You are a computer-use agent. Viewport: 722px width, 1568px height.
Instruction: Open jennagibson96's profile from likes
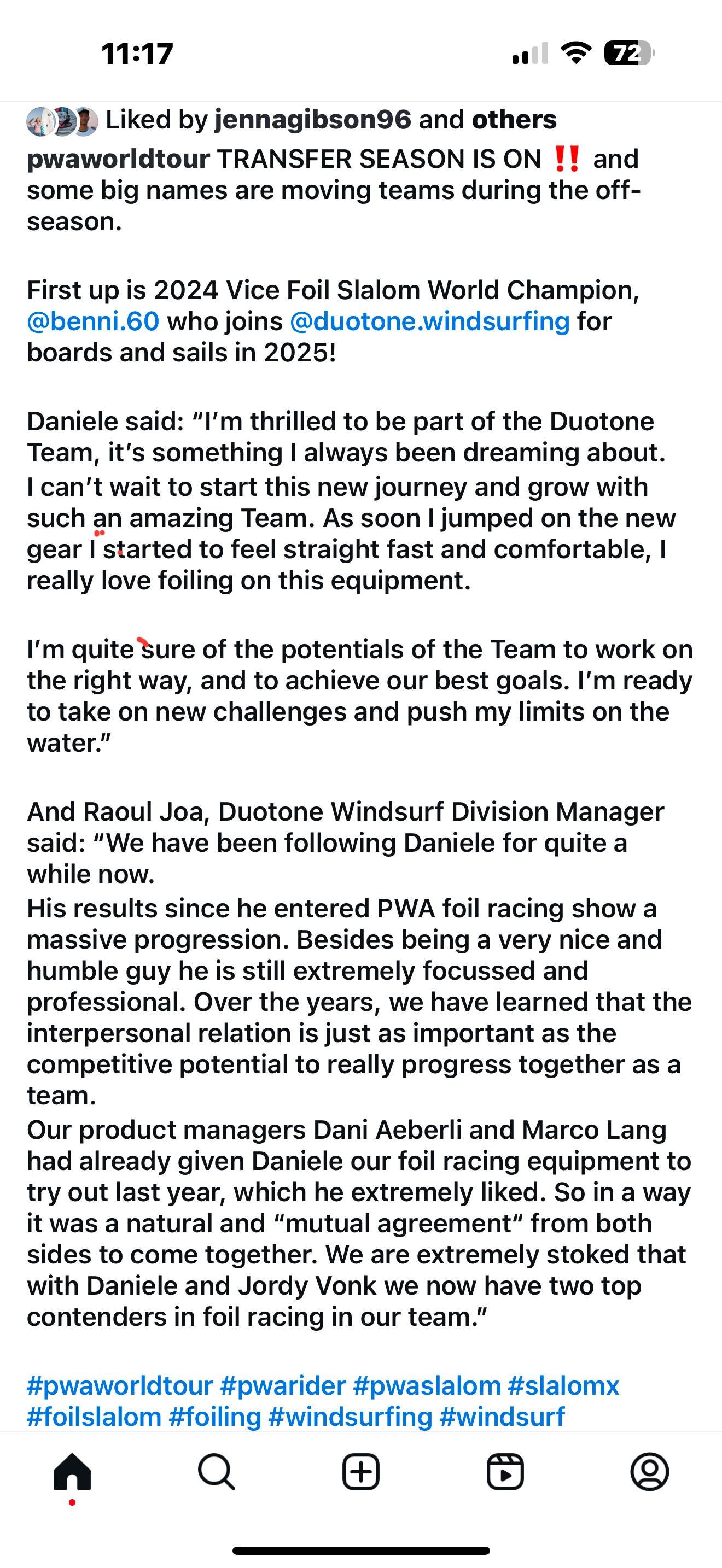click(313, 119)
